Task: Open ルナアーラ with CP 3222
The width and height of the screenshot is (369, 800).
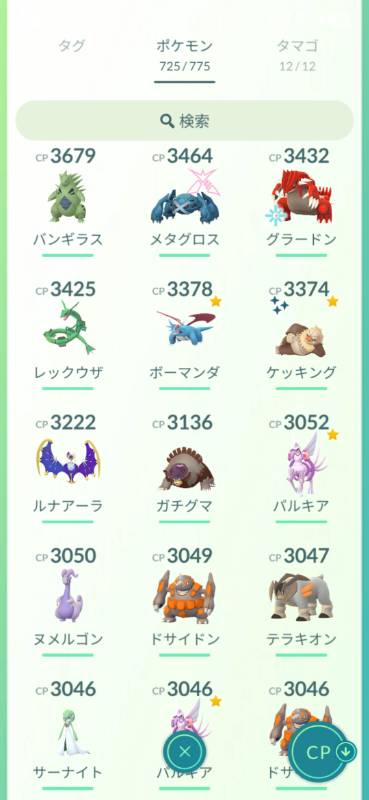Action: pos(68,467)
